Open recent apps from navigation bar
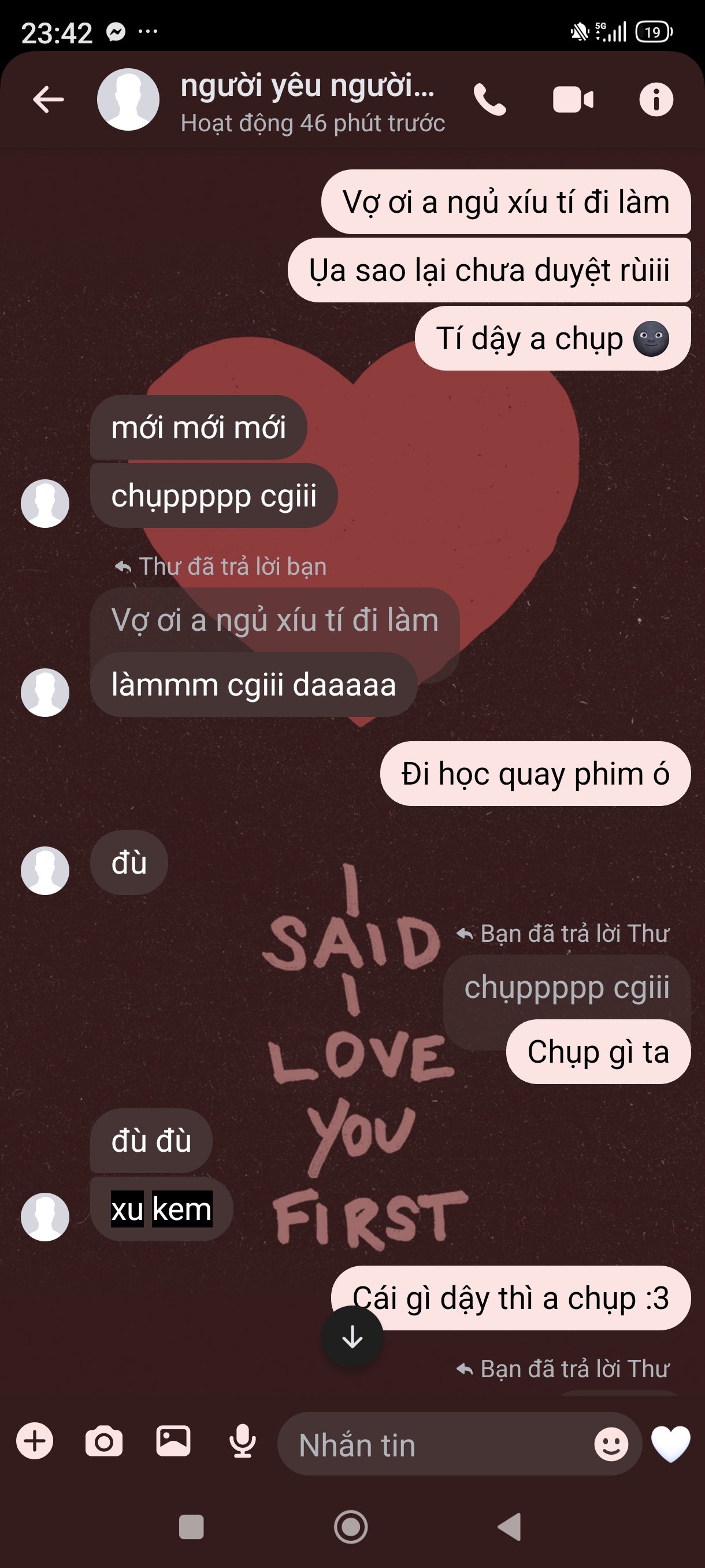Viewport: 705px width, 1568px height. [191, 1526]
